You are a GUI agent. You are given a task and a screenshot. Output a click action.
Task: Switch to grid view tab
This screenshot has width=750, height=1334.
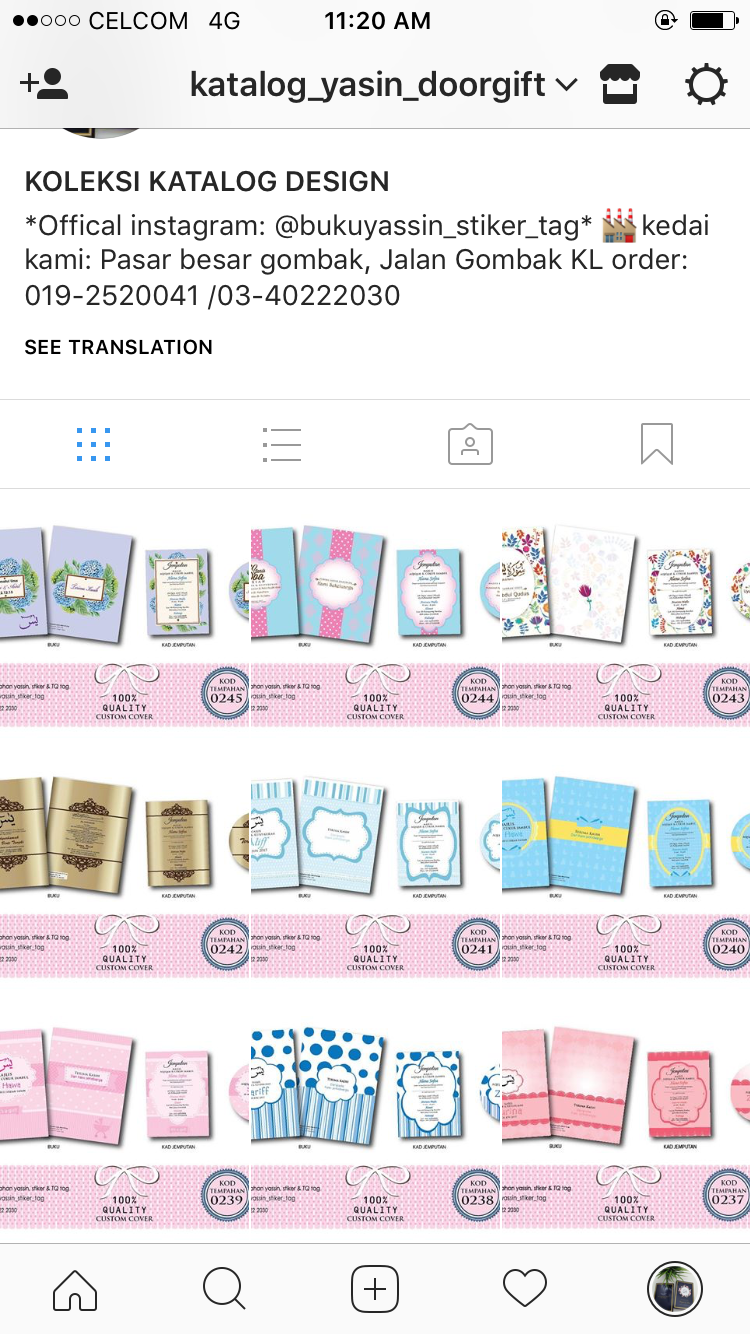pyautogui.click(x=93, y=444)
